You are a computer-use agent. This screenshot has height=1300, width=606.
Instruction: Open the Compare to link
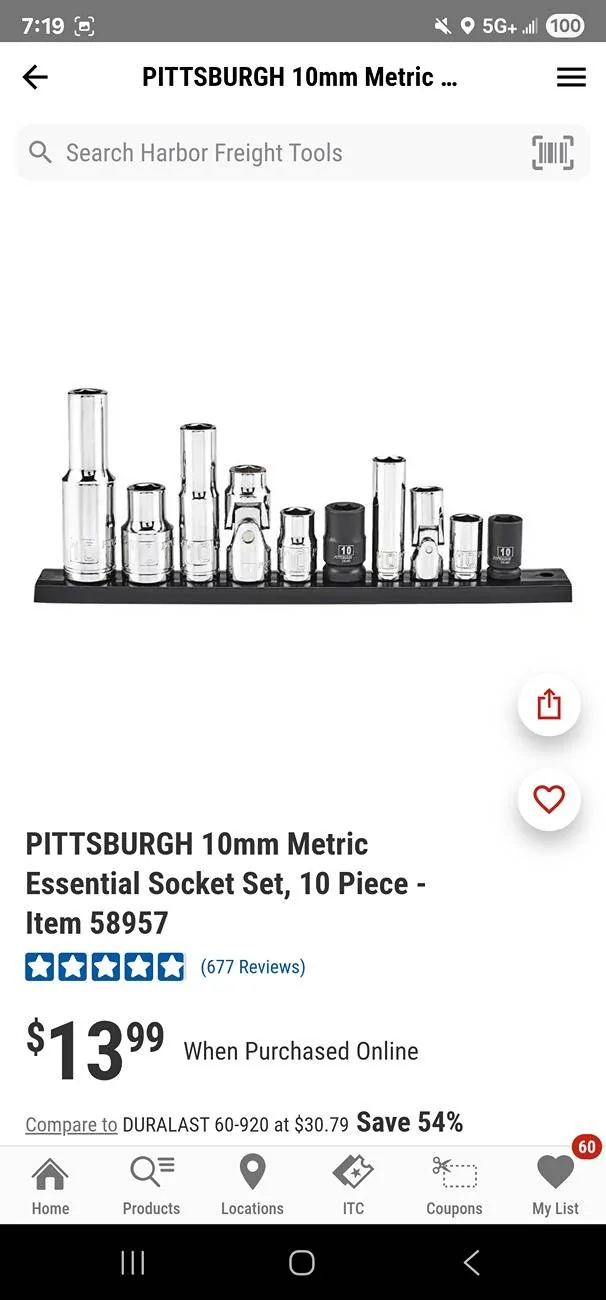(71, 1124)
